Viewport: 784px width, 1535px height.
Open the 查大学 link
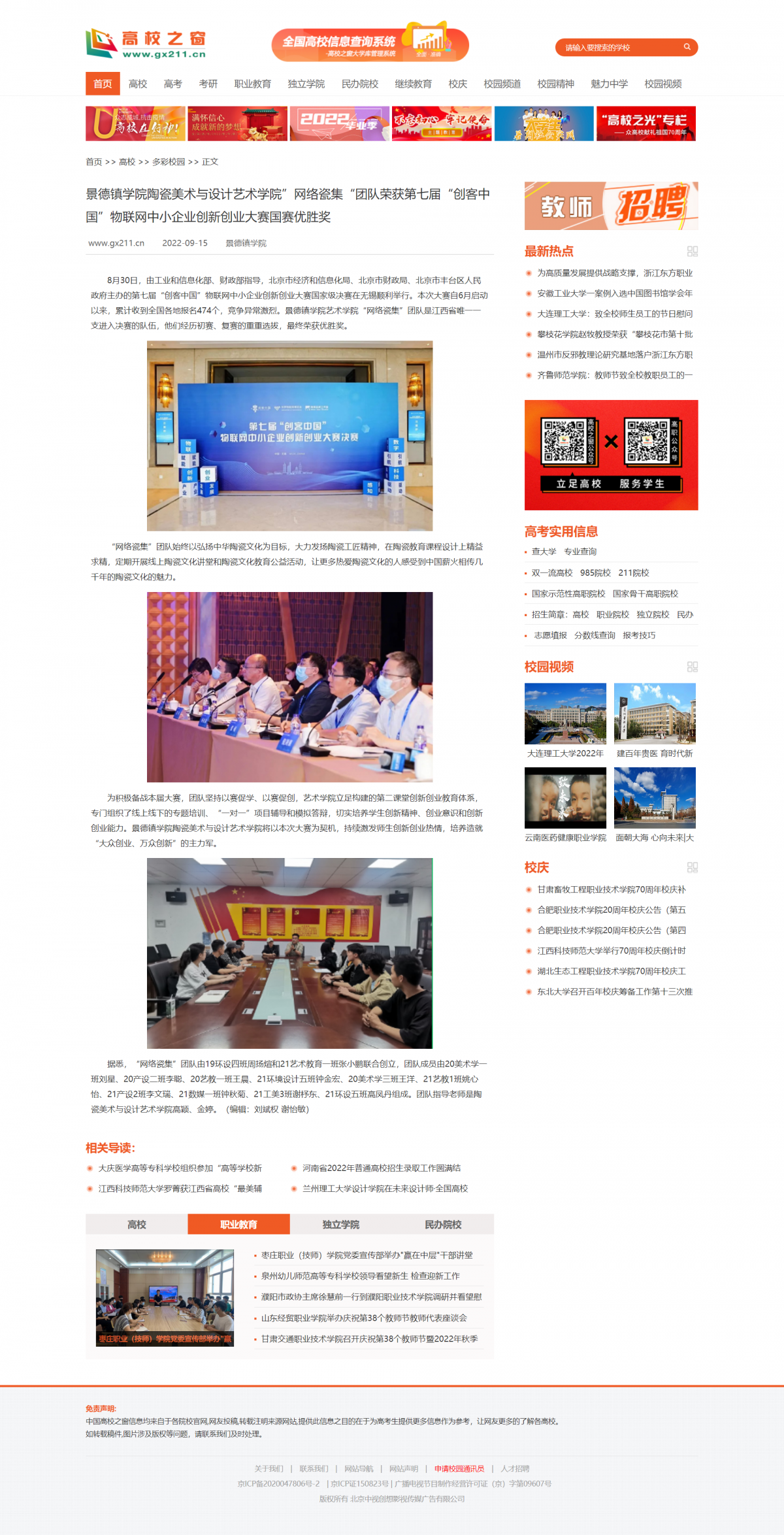click(x=544, y=552)
